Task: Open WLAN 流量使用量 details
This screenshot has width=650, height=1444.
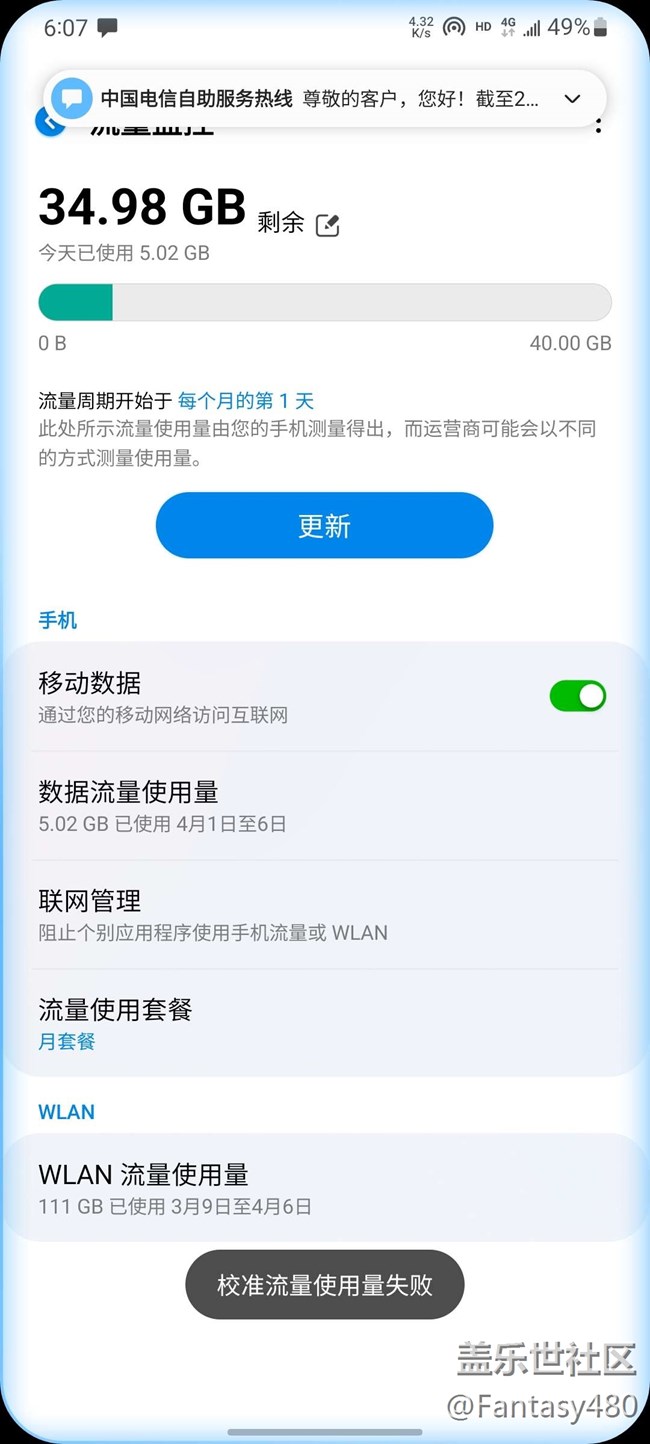Action: pos(324,1188)
